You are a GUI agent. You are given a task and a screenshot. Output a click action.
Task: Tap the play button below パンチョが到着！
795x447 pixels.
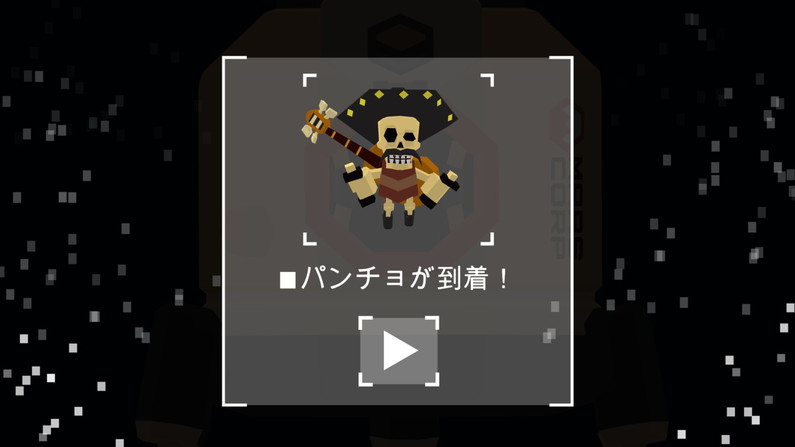[x=399, y=351]
